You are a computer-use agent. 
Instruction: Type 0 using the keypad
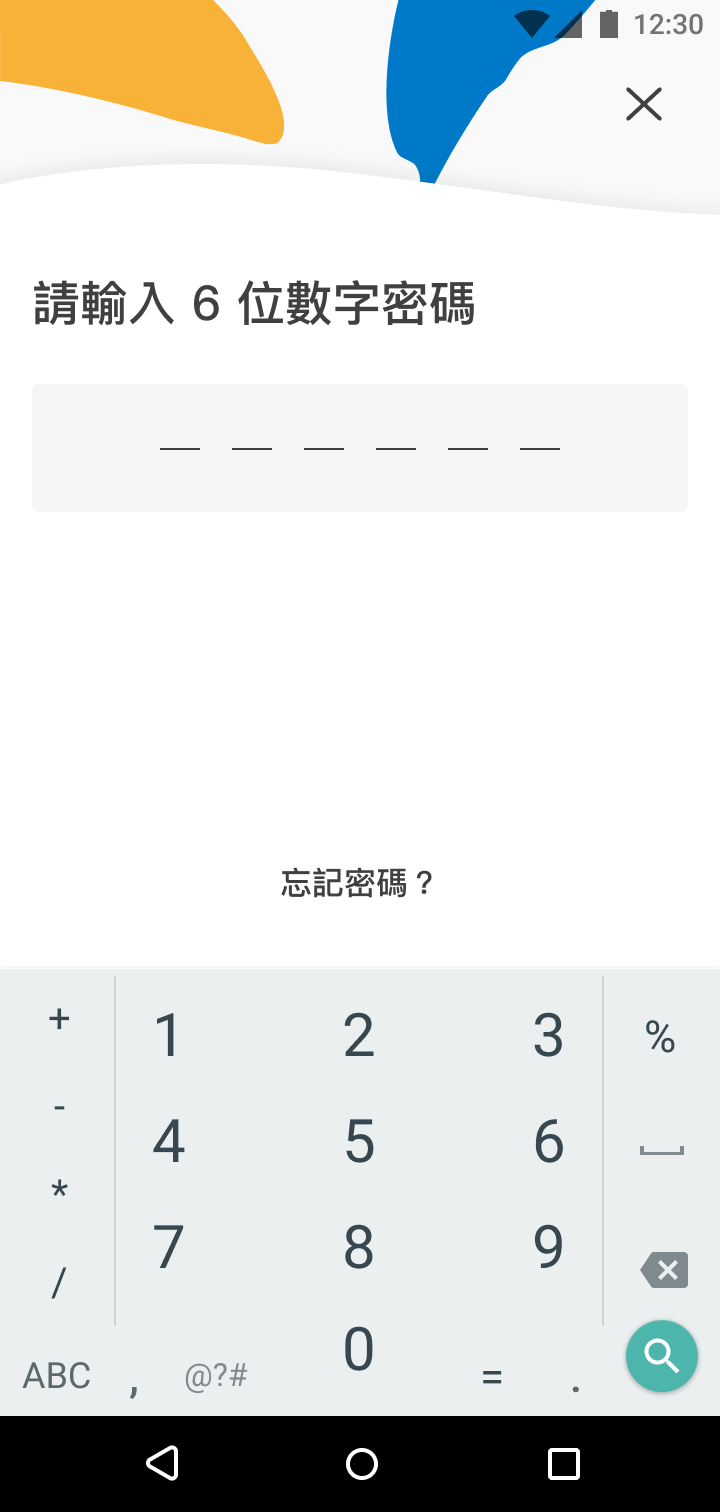(x=359, y=1349)
